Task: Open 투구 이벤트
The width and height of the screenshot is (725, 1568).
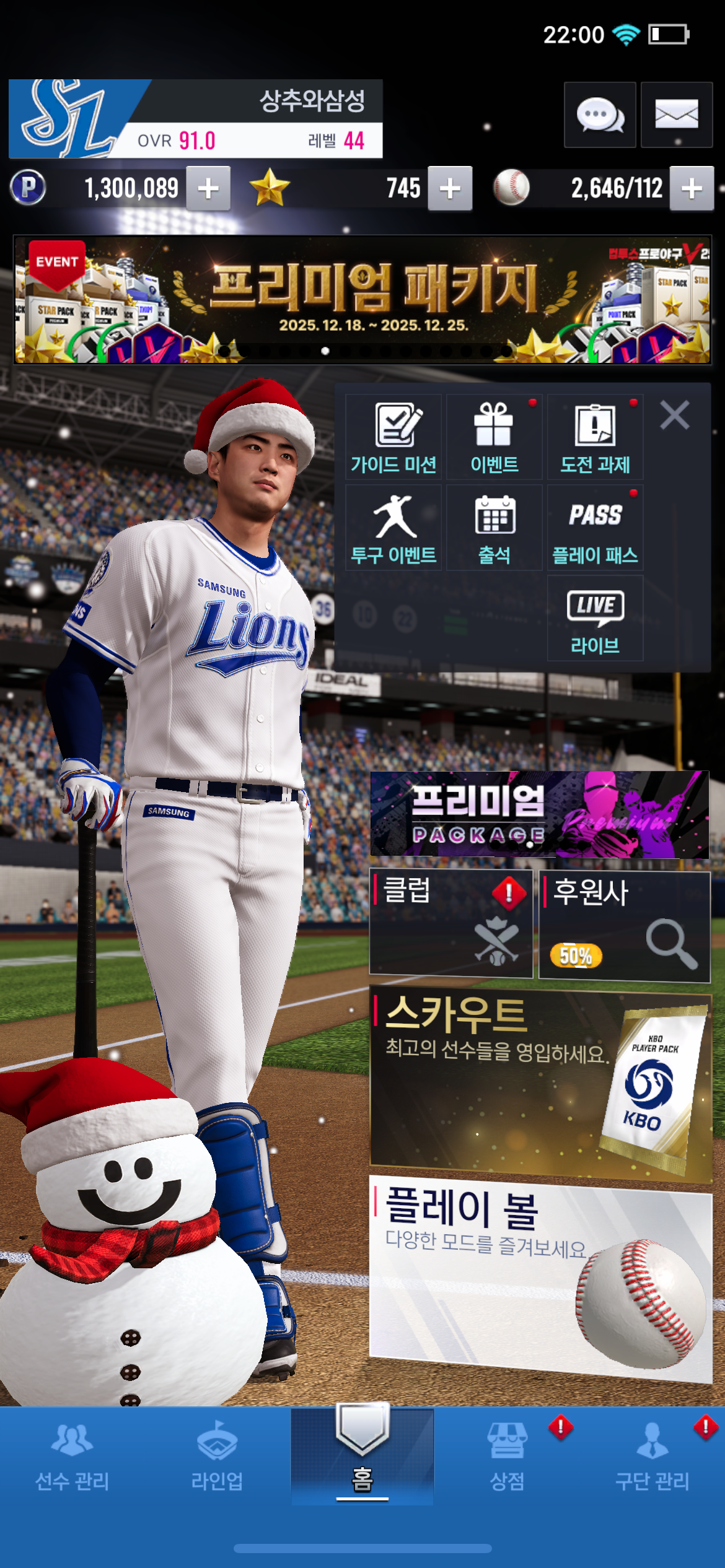Action: (393, 528)
